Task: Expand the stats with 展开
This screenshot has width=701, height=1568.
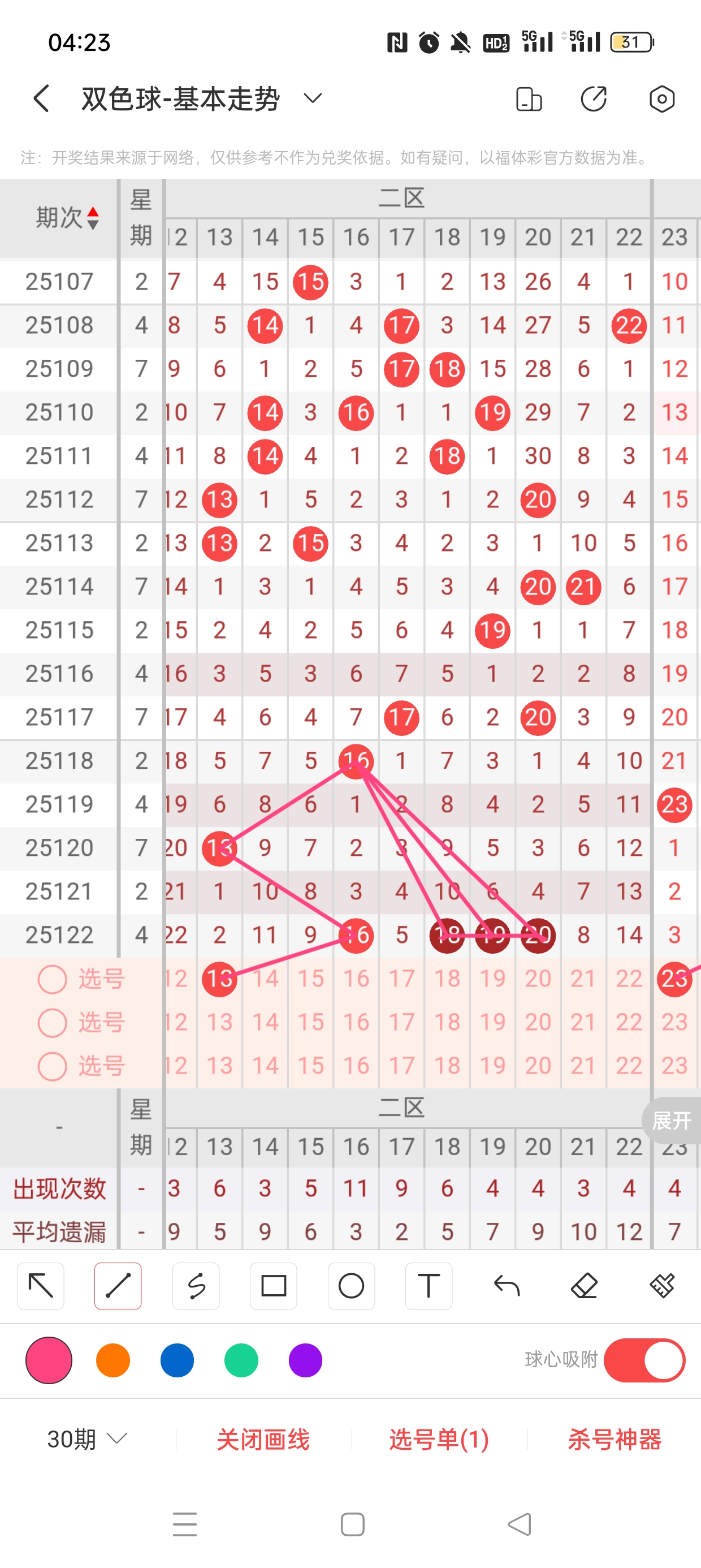Action: (x=672, y=1120)
